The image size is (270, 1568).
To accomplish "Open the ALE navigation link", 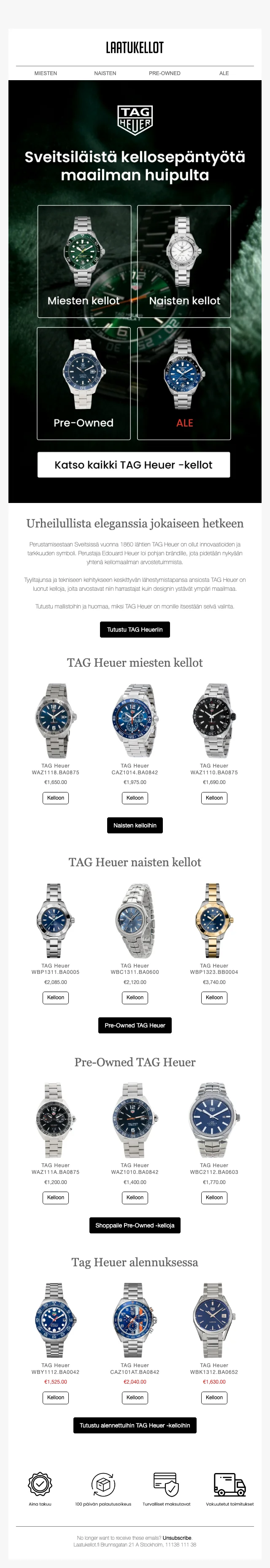I will [x=224, y=73].
